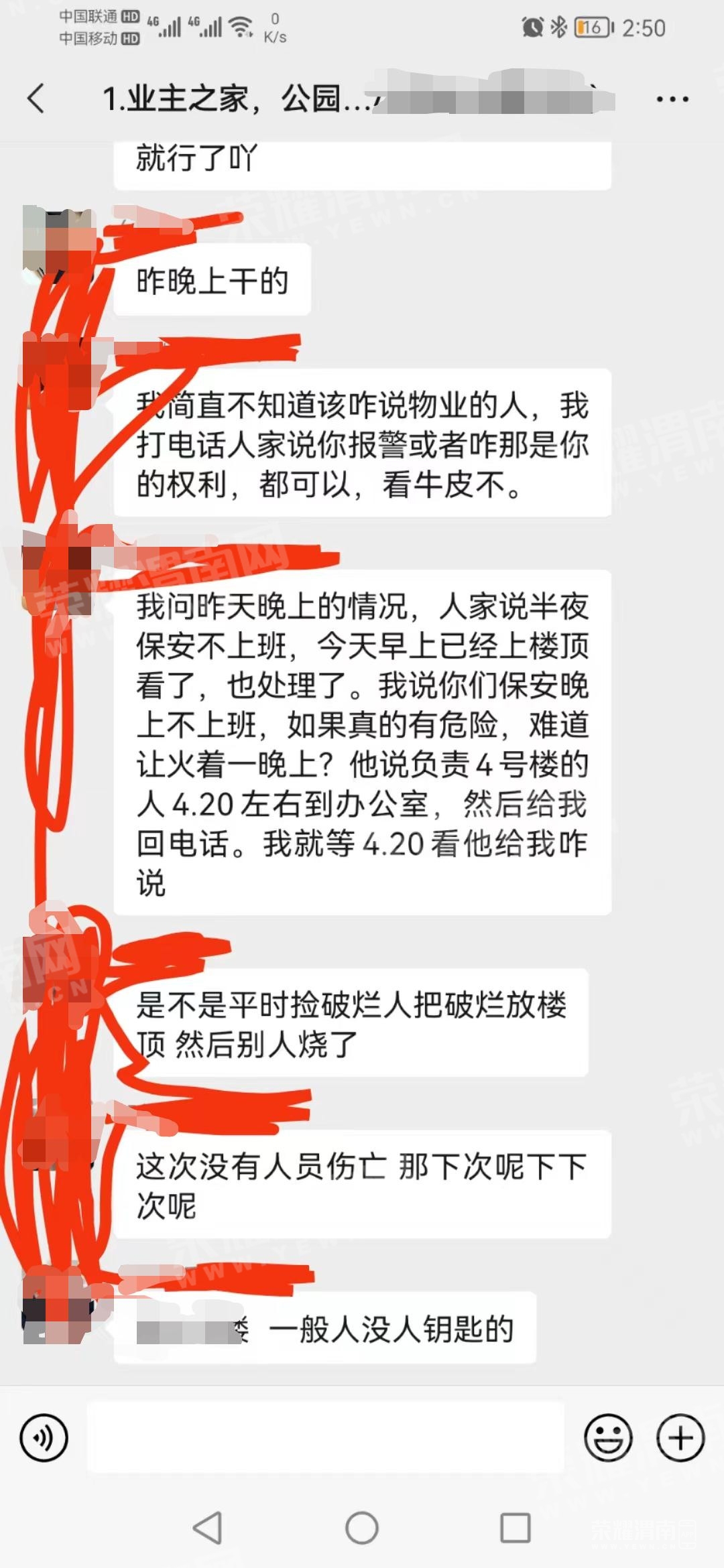Image resolution: width=724 pixels, height=1568 pixels.
Task: Open the avatar beside 这次没有人员伤亡 message
Action: pos(56,1131)
